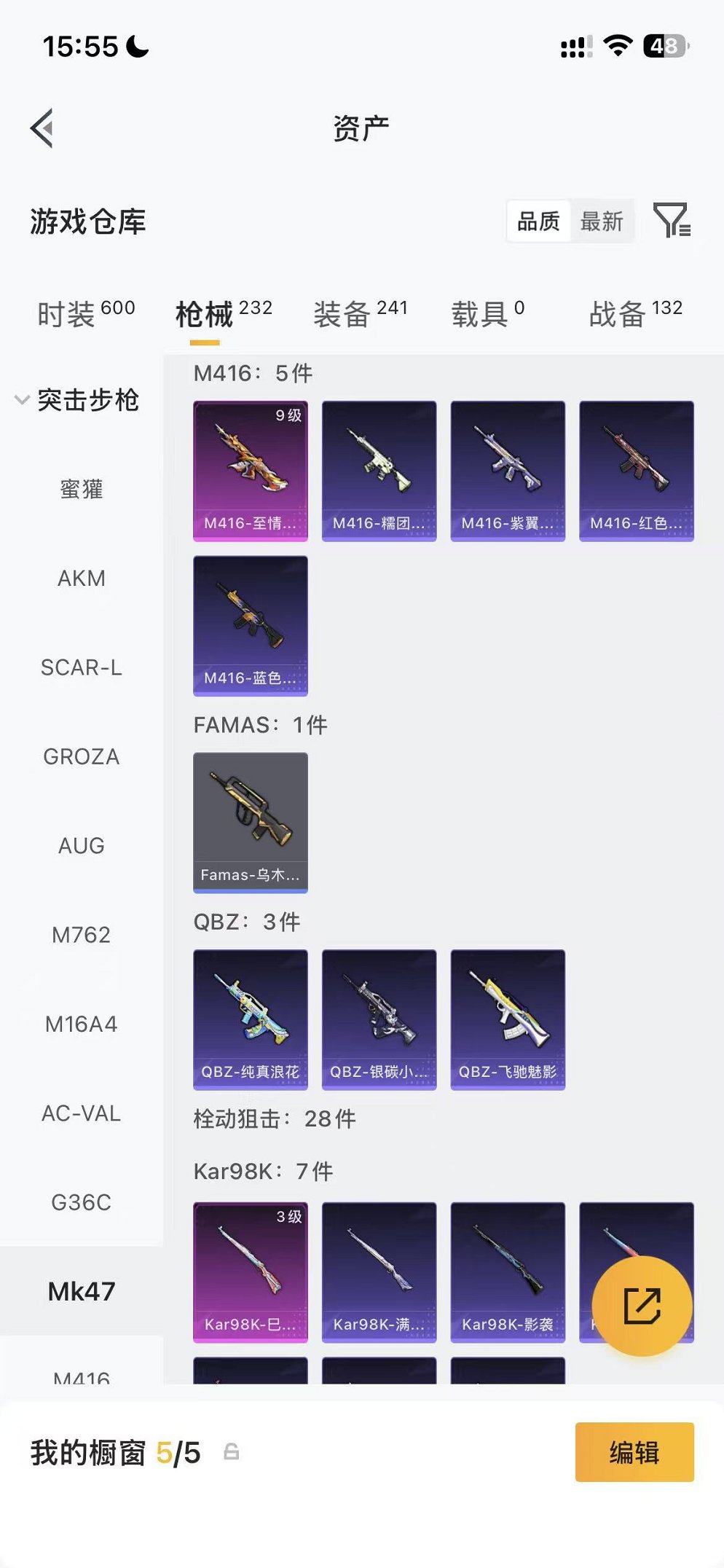Open the QBZ-飞驰魅影 skin
724x1568 pixels.
tap(508, 1019)
